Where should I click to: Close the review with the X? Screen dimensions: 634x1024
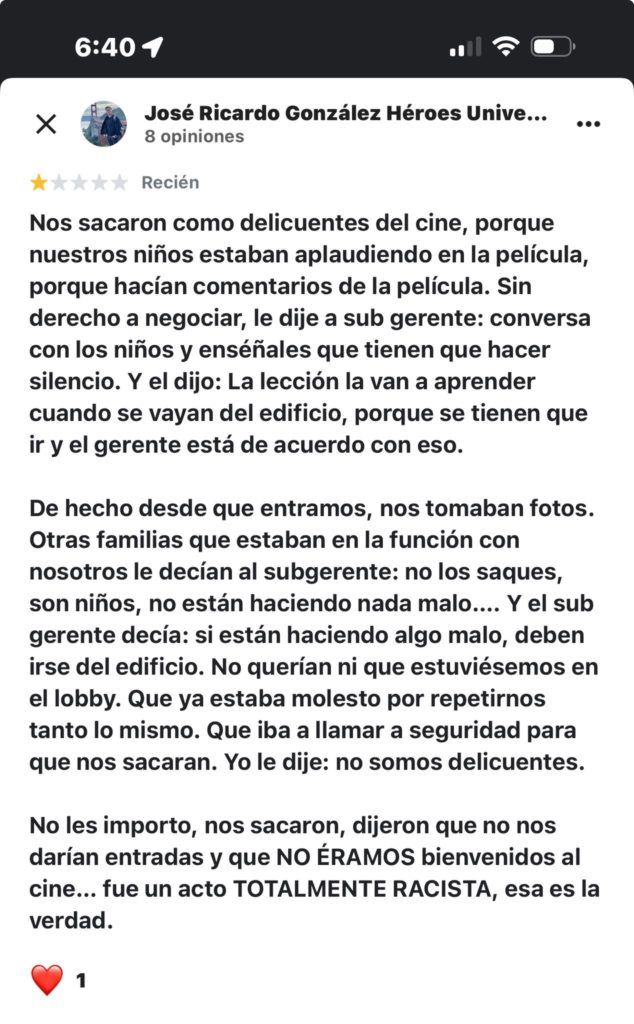[x=46, y=123]
